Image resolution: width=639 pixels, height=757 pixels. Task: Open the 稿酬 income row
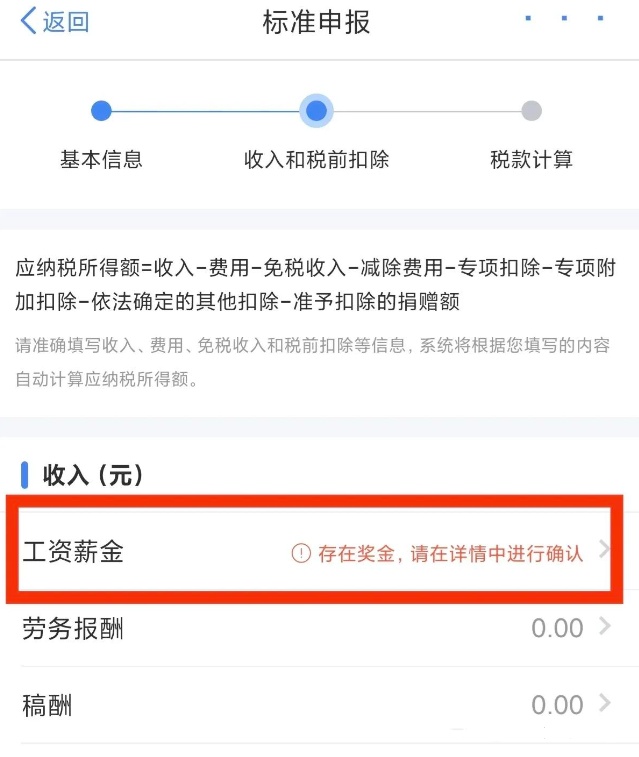(x=318, y=705)
